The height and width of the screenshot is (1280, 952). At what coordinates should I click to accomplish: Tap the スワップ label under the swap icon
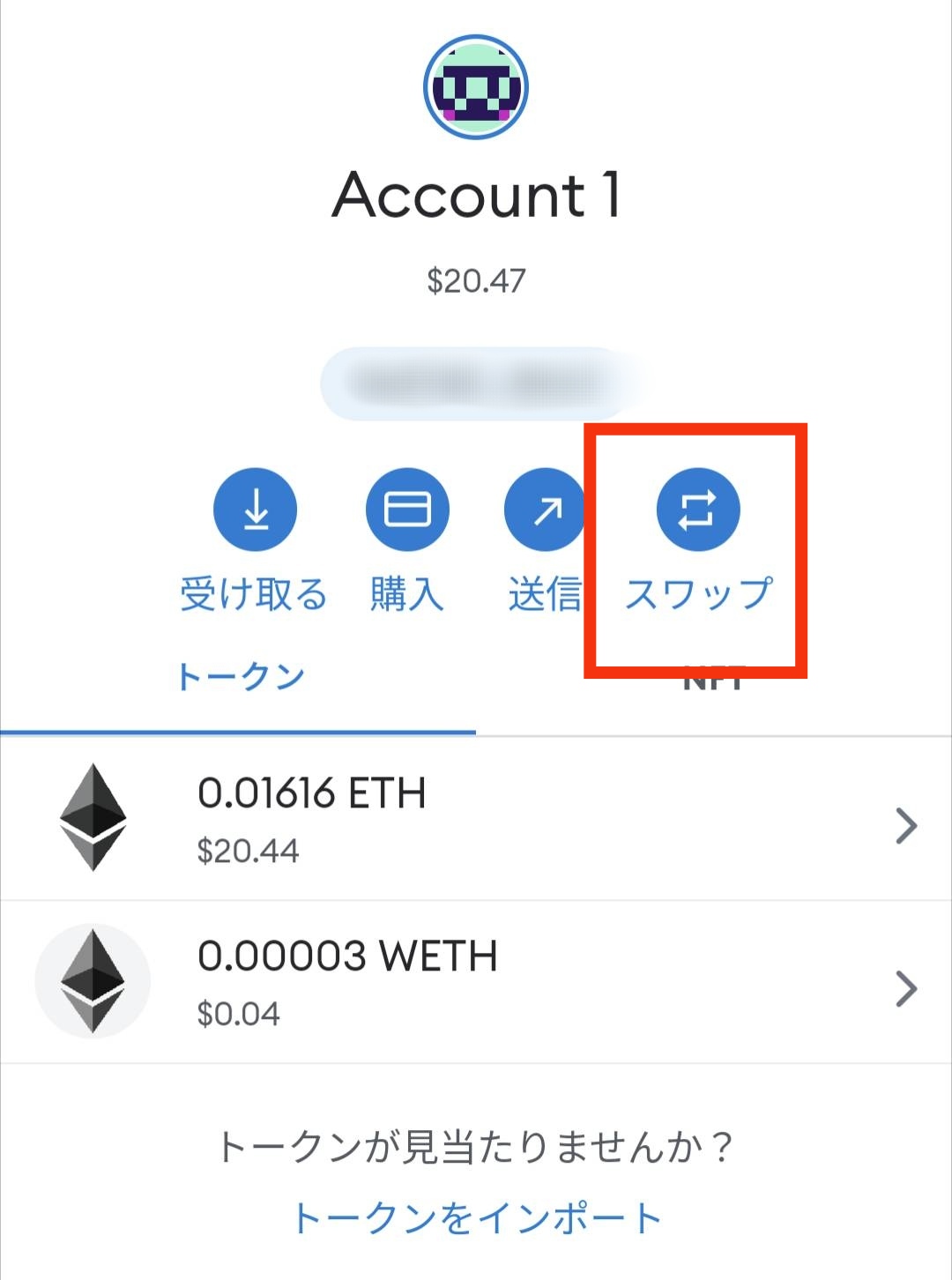697,592
